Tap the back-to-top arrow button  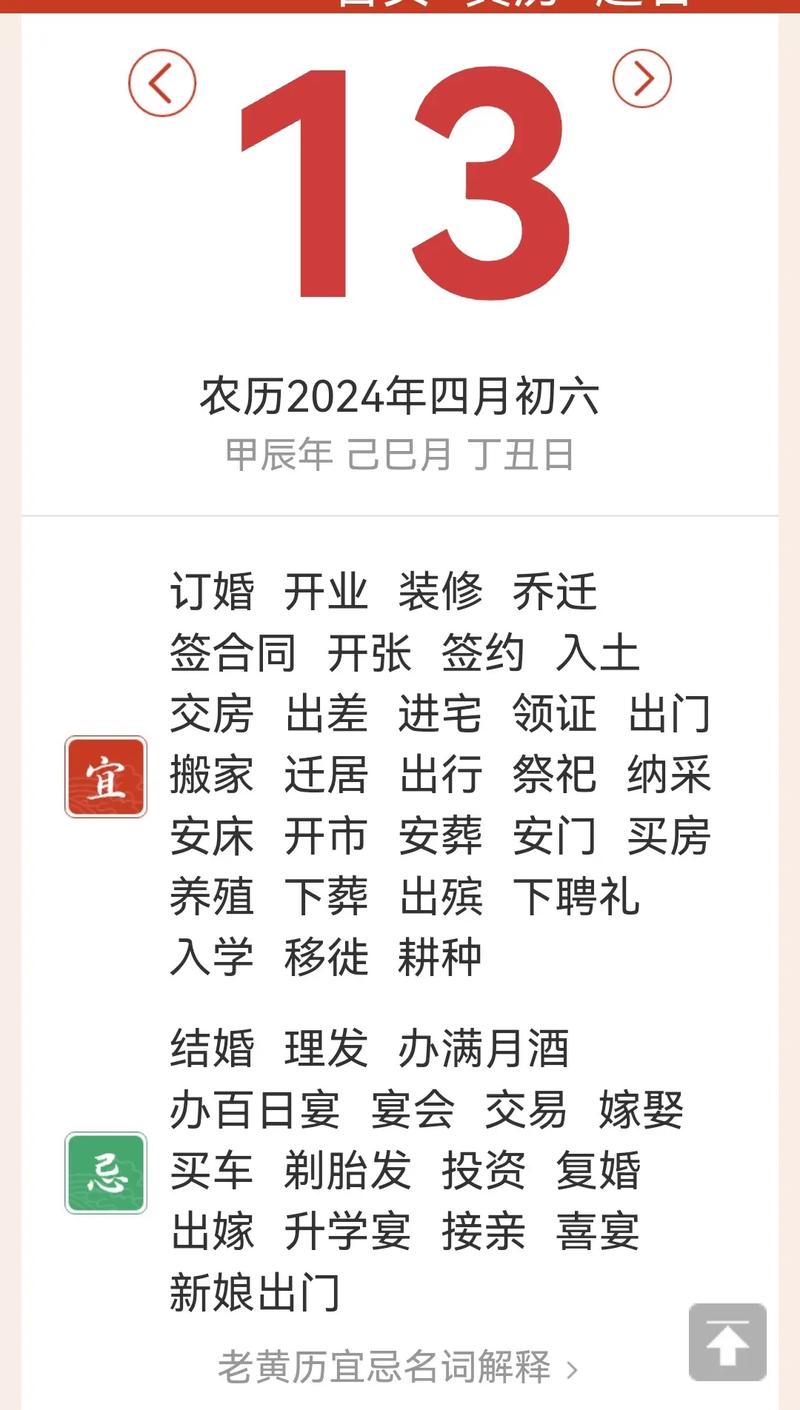coord(728,1342)
